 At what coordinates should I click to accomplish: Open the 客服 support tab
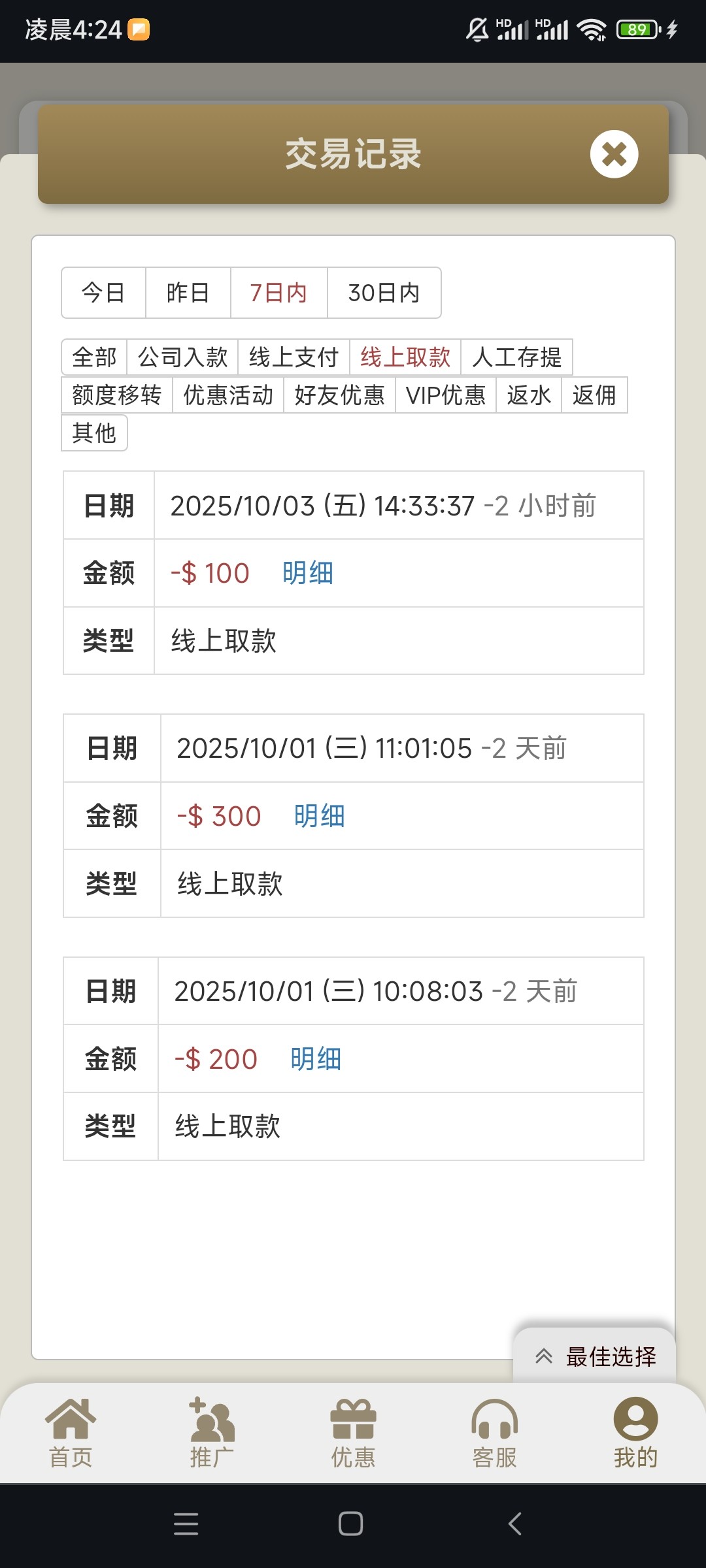point(494,1431)
